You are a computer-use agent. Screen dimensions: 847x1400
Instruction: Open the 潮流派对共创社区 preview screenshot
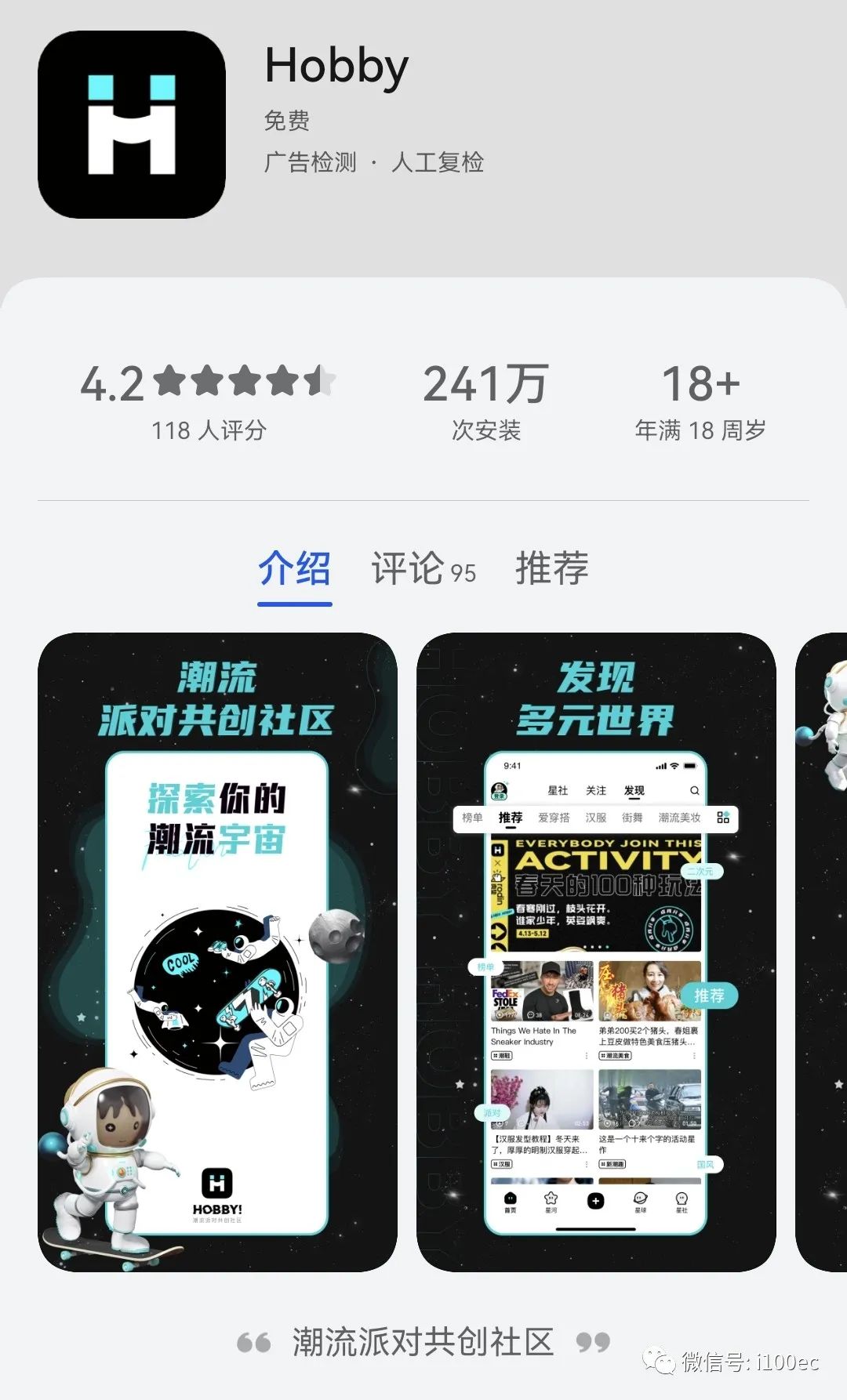217,952
